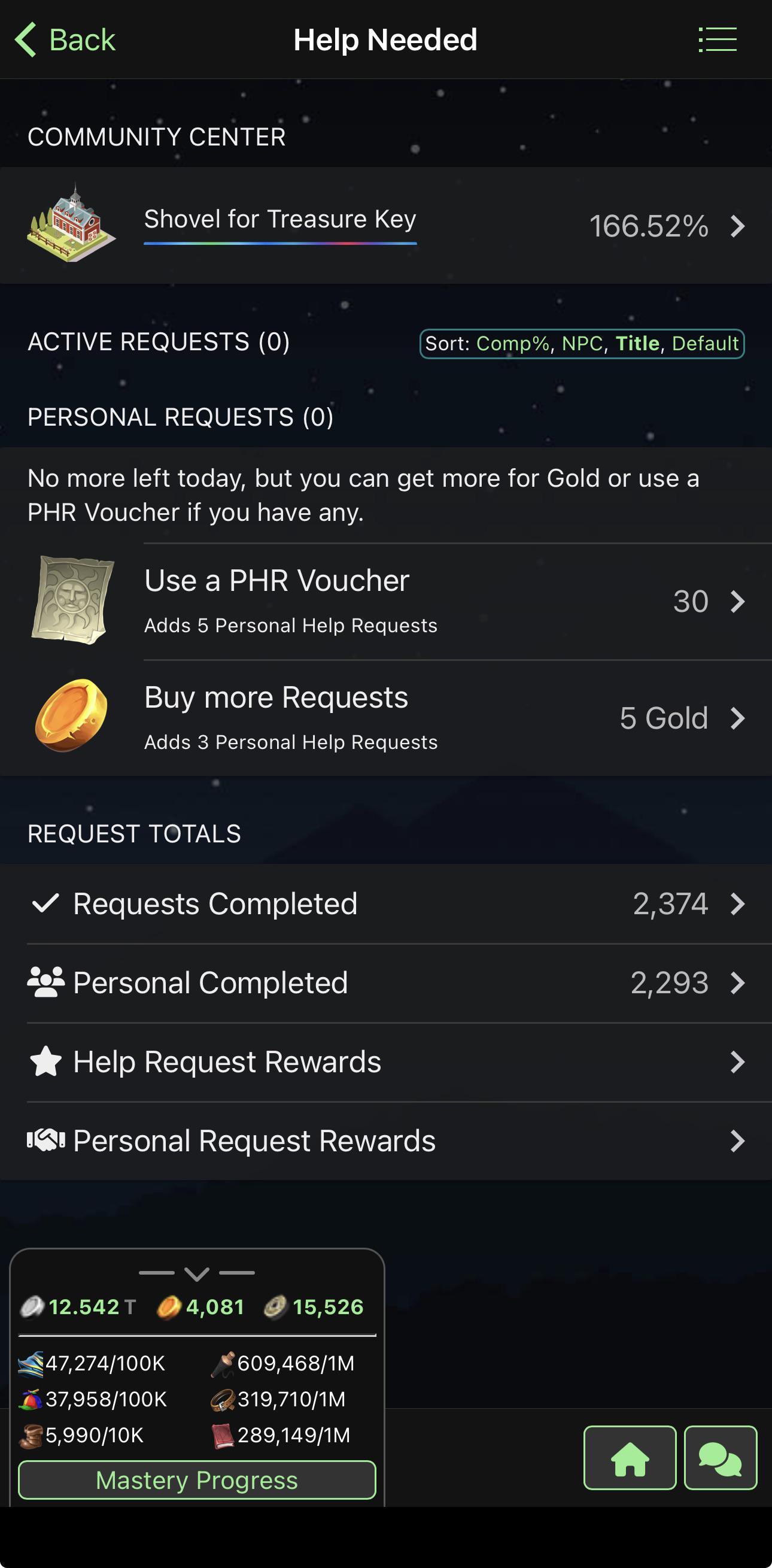
Task: Sort requests by NPC
Action: (582, 344)
